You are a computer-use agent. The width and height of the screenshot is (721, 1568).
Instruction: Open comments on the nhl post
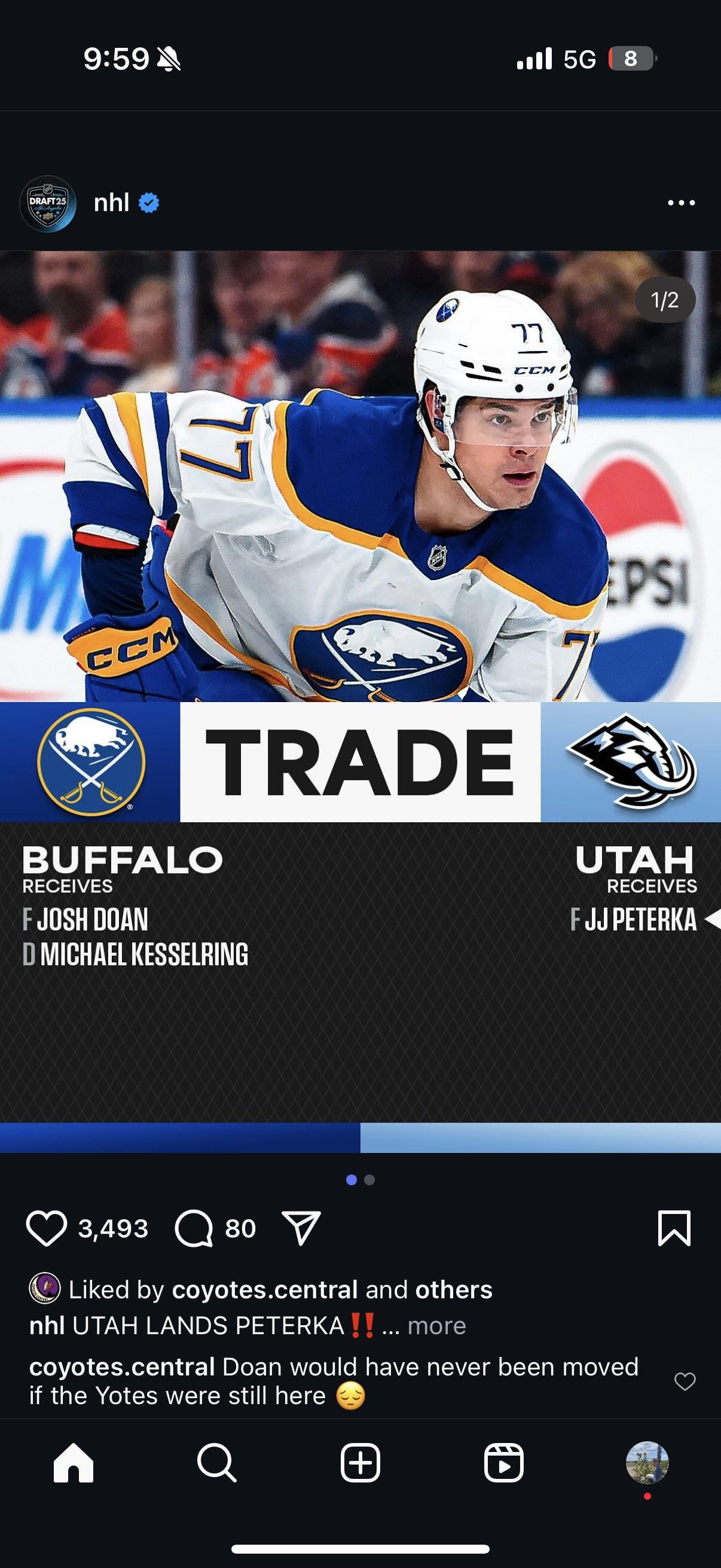tap(194, 1228)
